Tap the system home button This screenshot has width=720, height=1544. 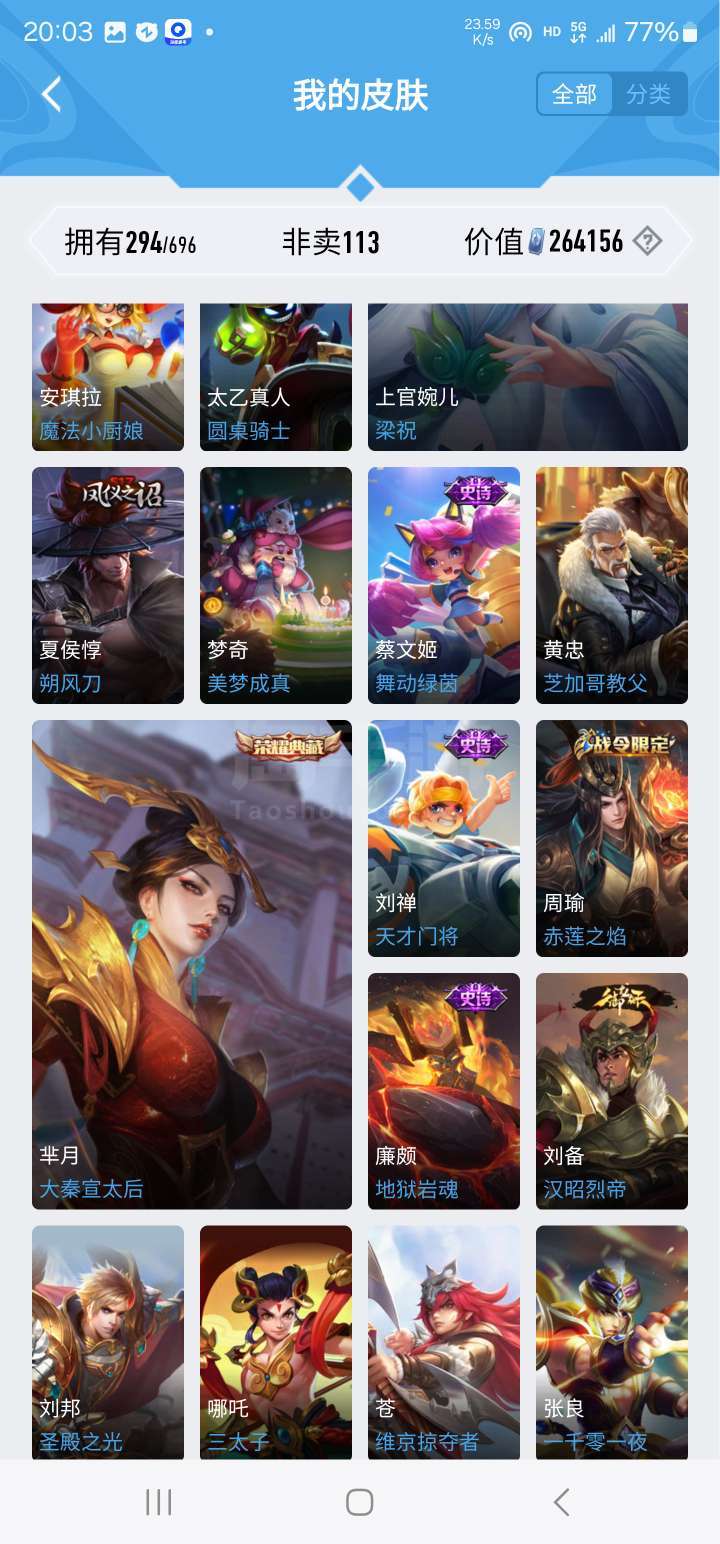tap(360, 1502)
